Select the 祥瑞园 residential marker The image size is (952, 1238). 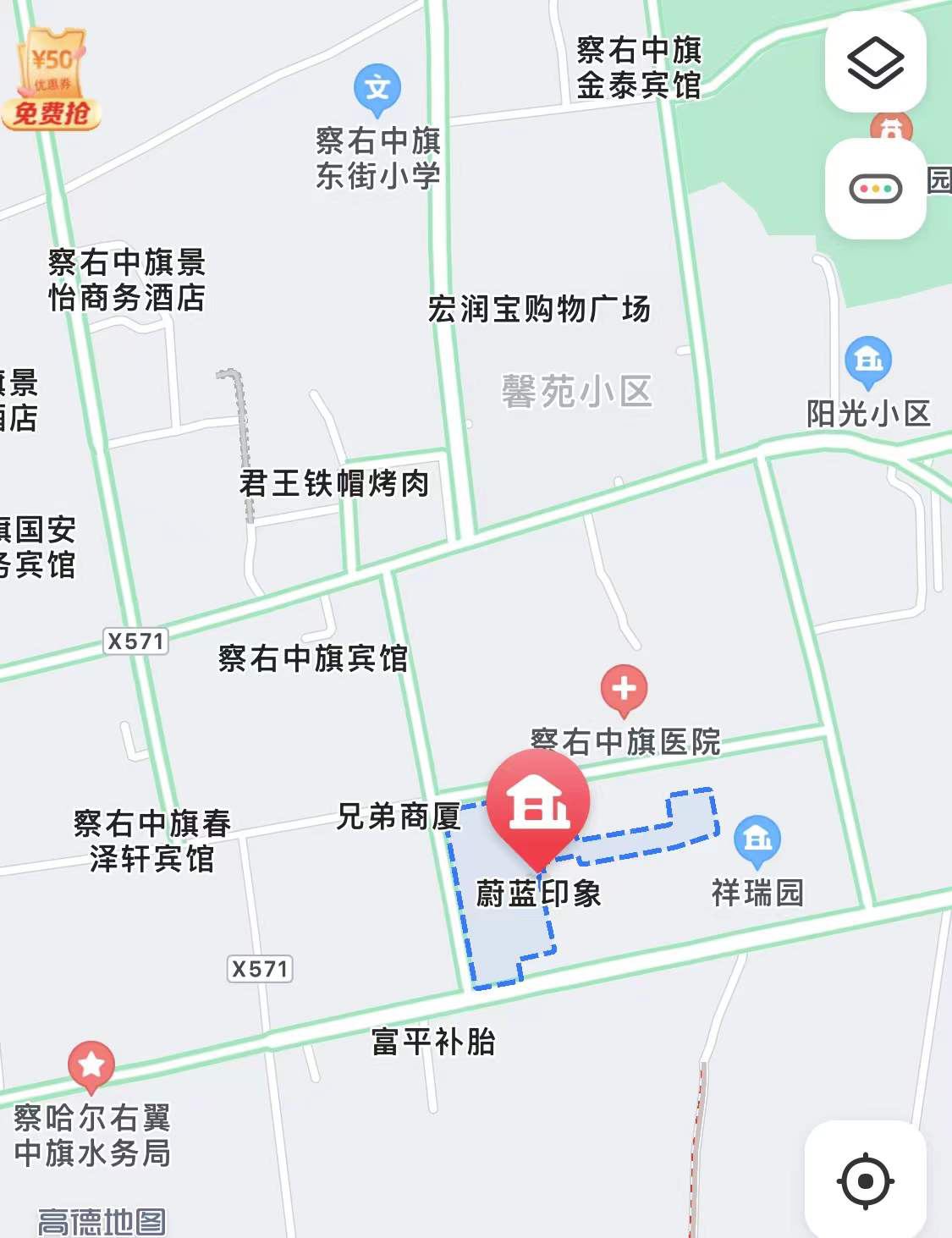(757, 839)
